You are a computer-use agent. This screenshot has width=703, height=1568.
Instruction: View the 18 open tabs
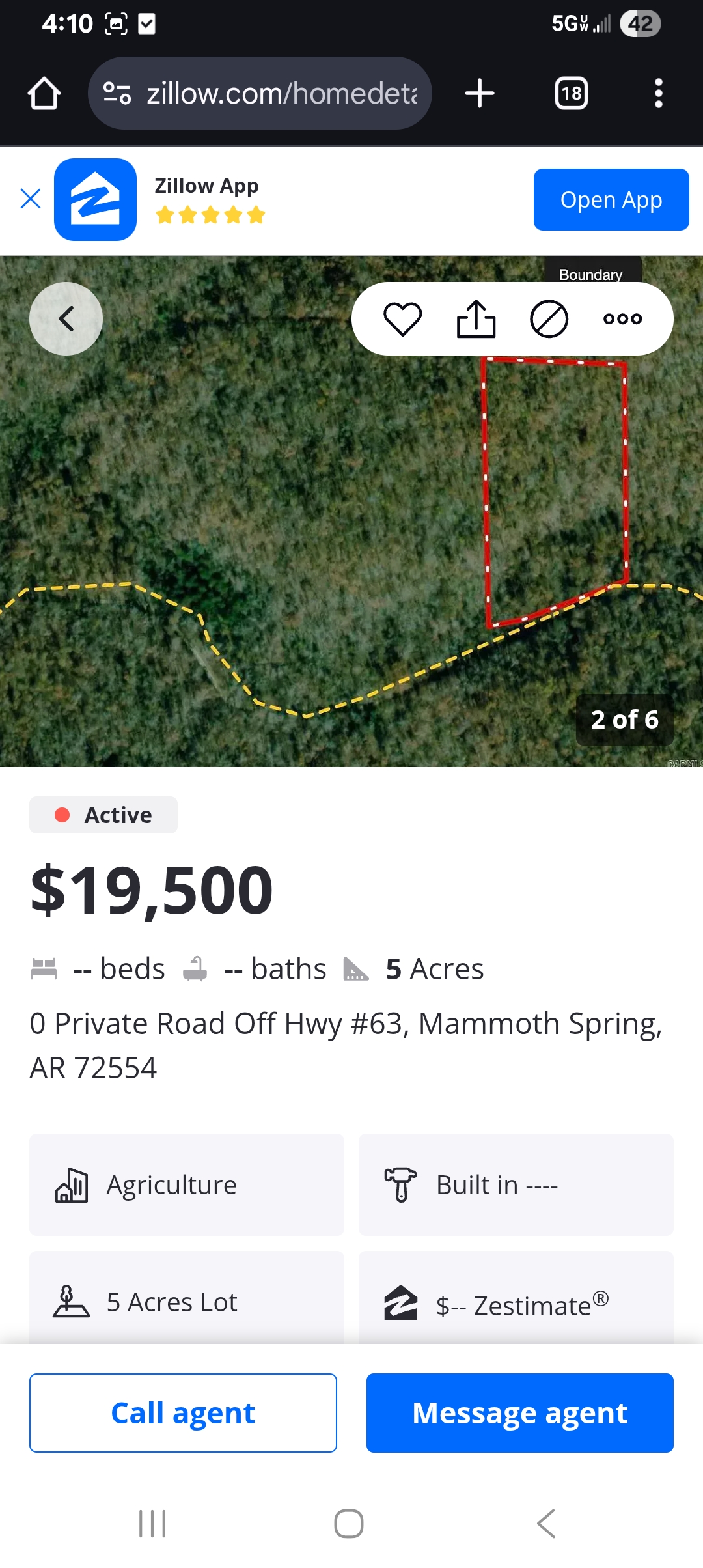click(x=571, y=93)
